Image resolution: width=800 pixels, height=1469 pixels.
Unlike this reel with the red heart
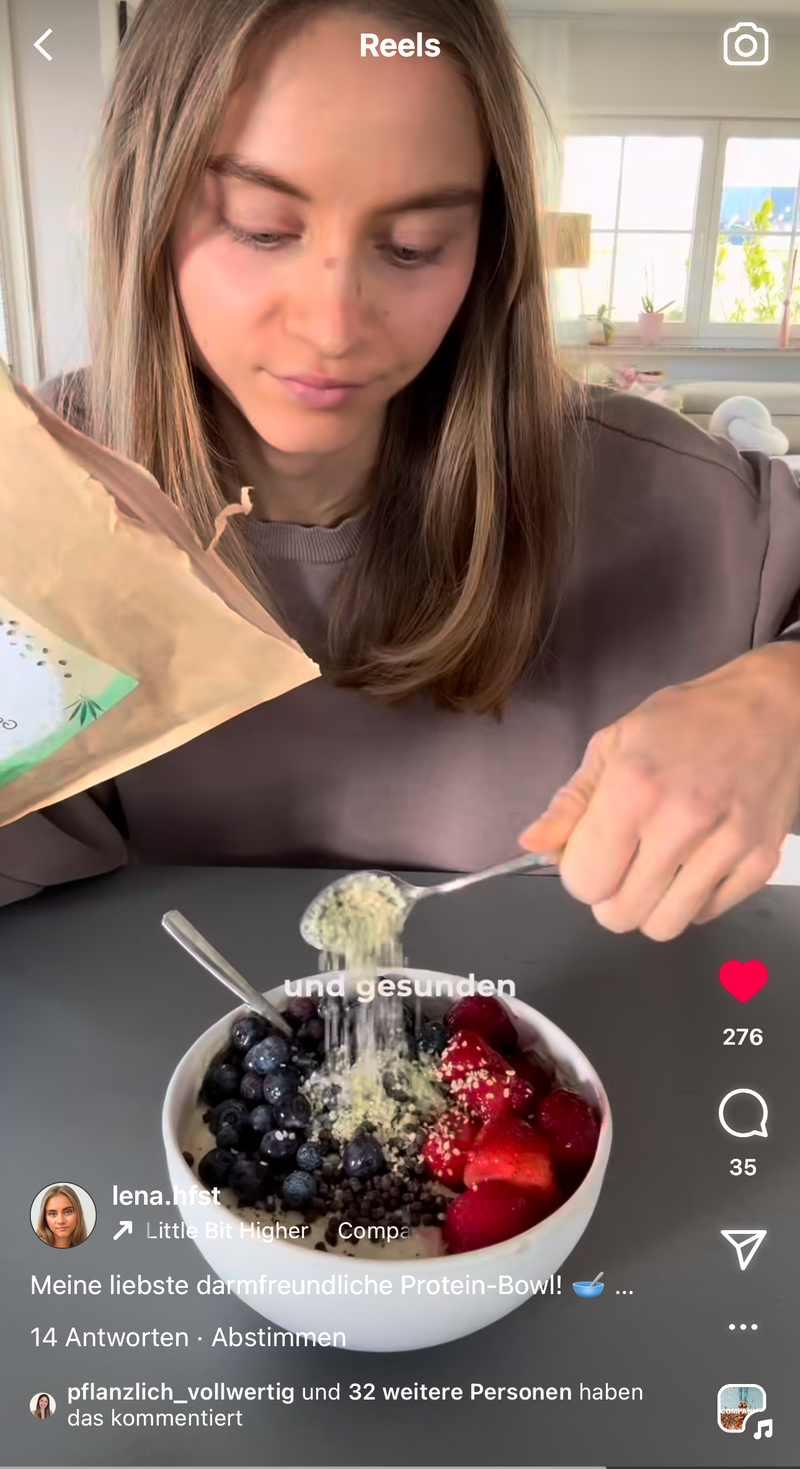(743, 981)
